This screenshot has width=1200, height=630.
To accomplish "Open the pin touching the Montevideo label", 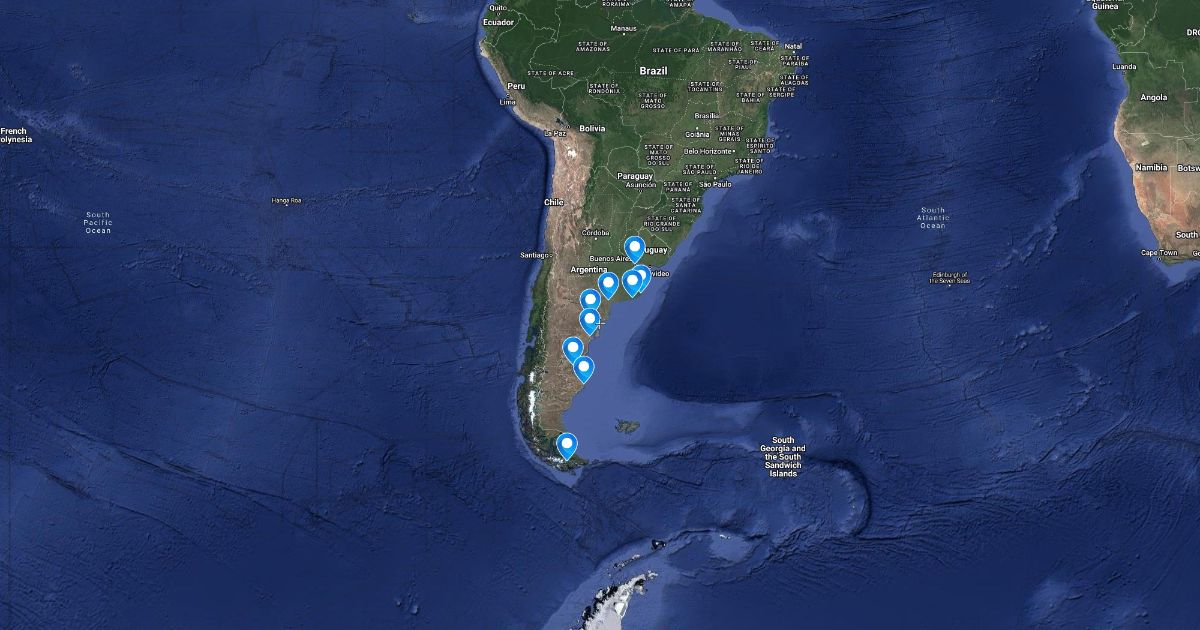I will (x=641, y=279).
